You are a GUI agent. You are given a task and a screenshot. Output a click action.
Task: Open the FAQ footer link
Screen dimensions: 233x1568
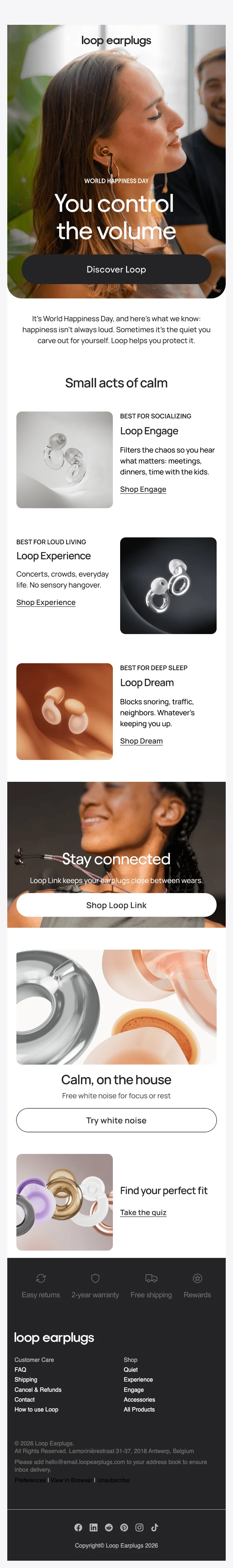click(21, 1370)
